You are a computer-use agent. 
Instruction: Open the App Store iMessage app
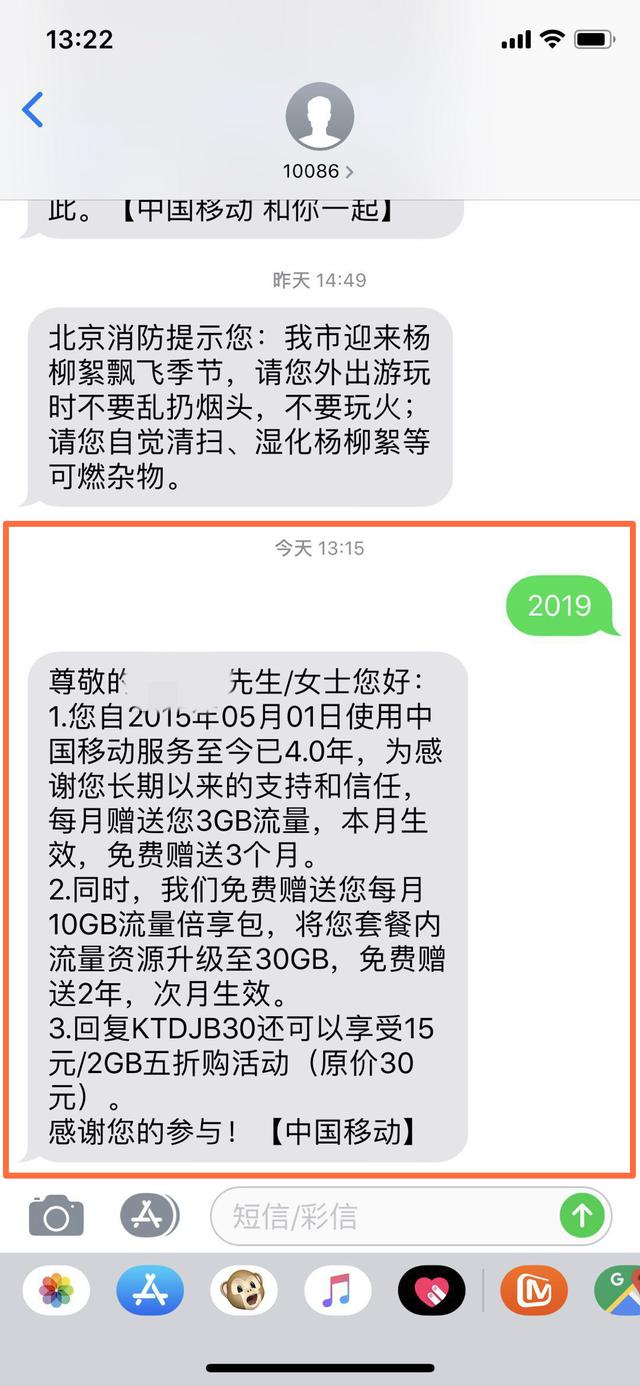150,1291
